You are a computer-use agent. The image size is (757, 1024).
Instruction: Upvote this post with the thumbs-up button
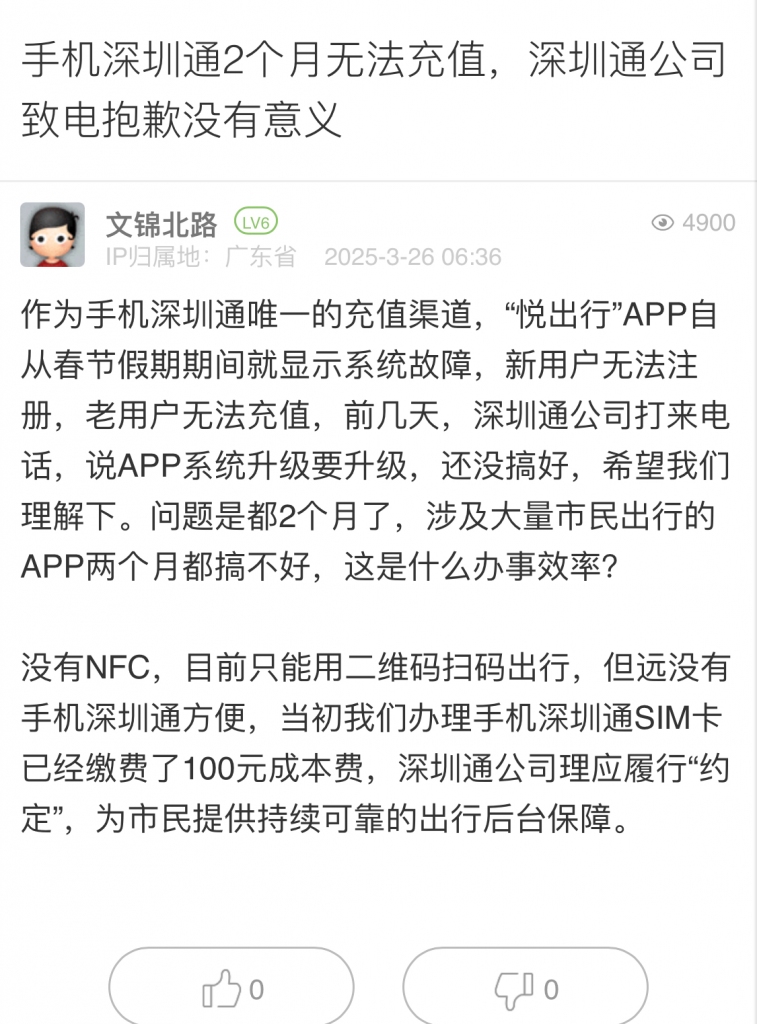[x=231, y=990]
